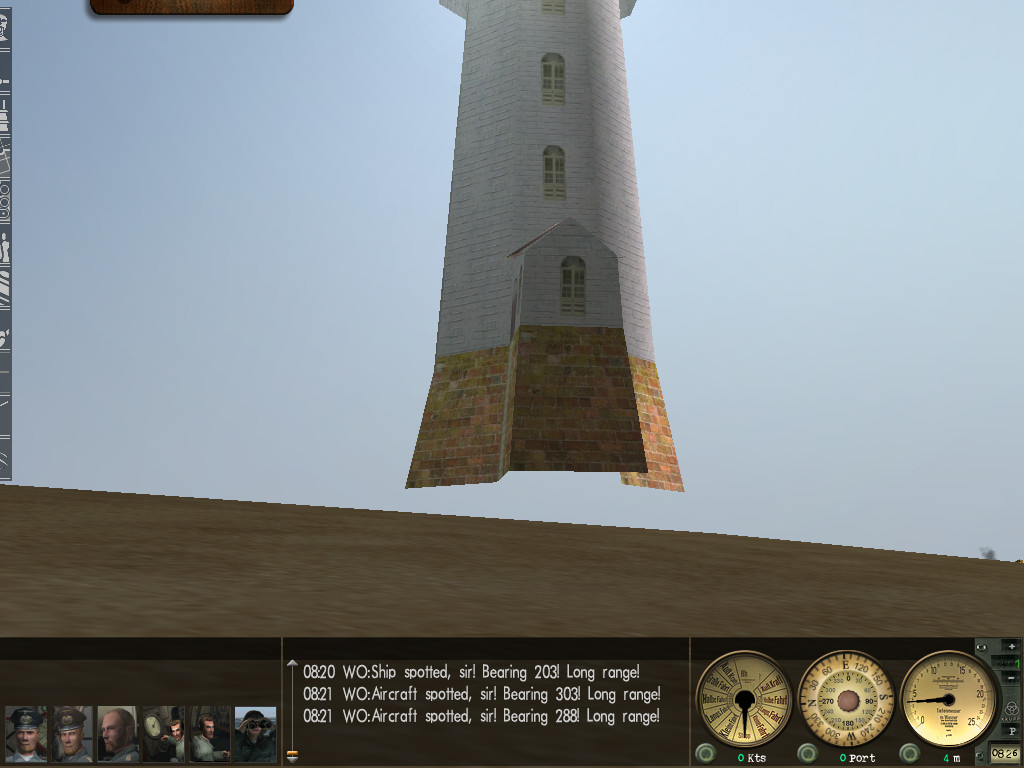Screen dimensions: 1024x768
Task: Toggle the button left of the Kts readout
Action: (706, 753)
